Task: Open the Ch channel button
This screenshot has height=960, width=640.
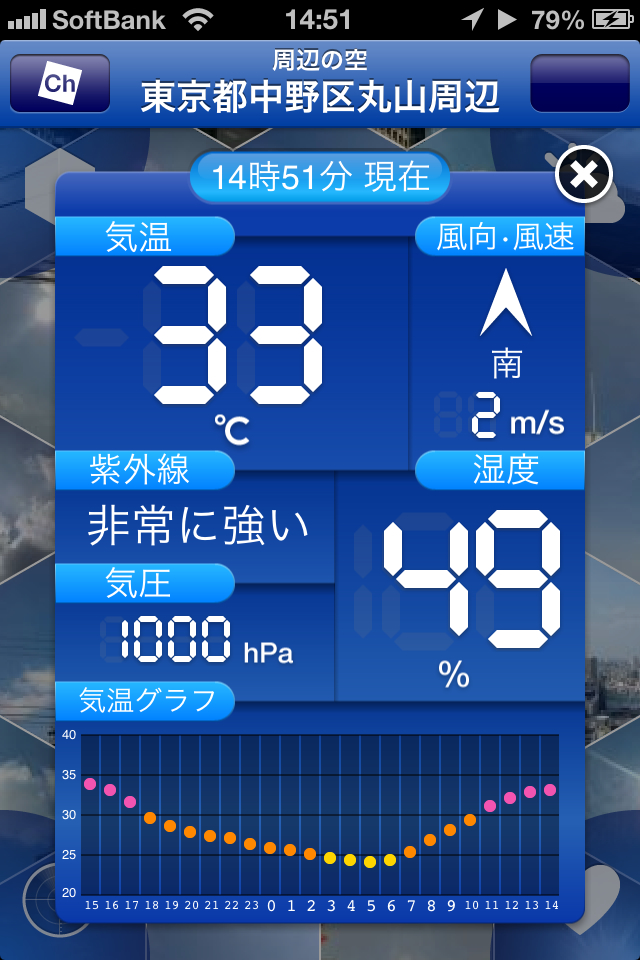Action: point(60,84)
